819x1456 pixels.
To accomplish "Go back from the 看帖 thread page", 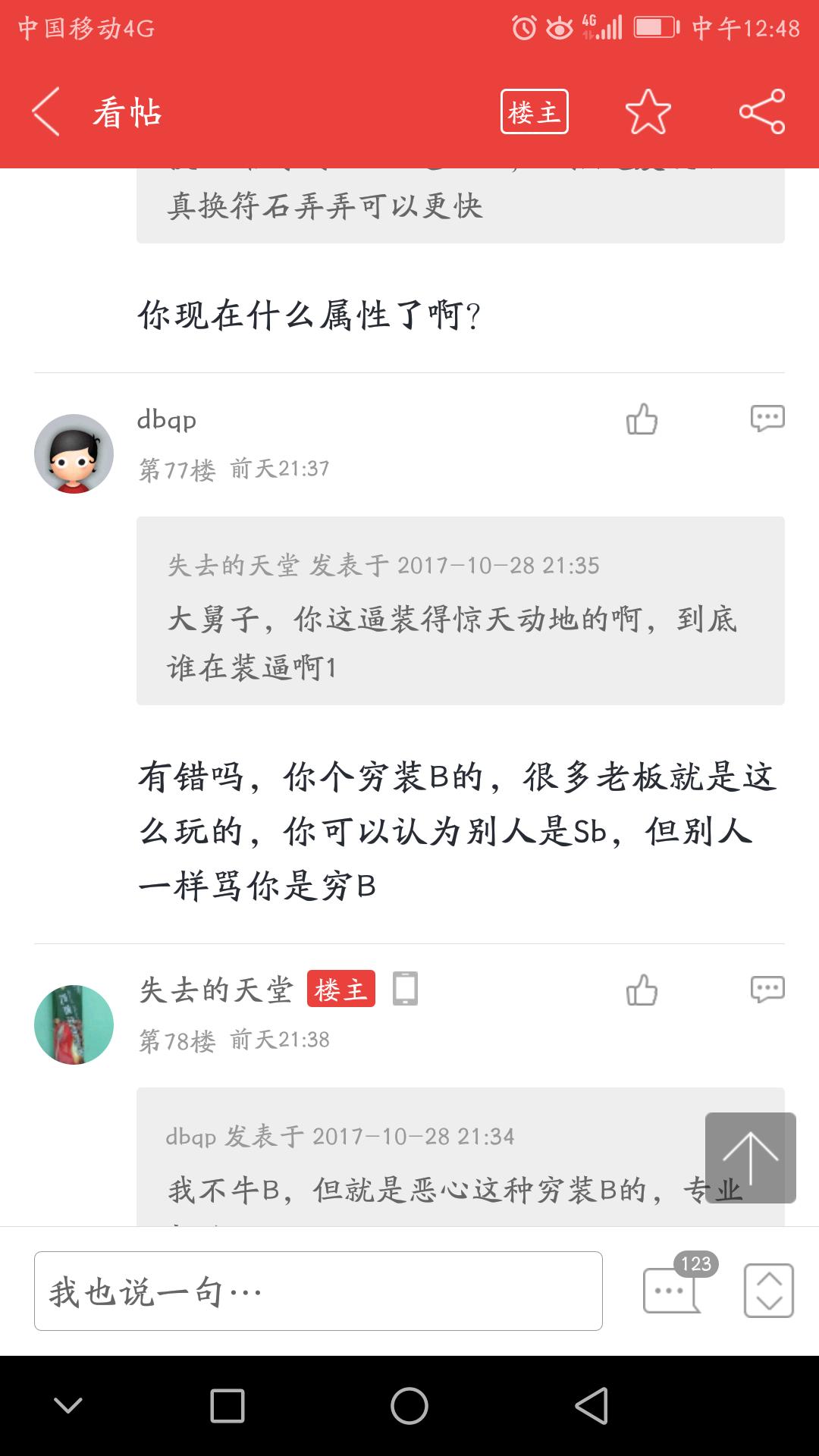I will 47,112.
